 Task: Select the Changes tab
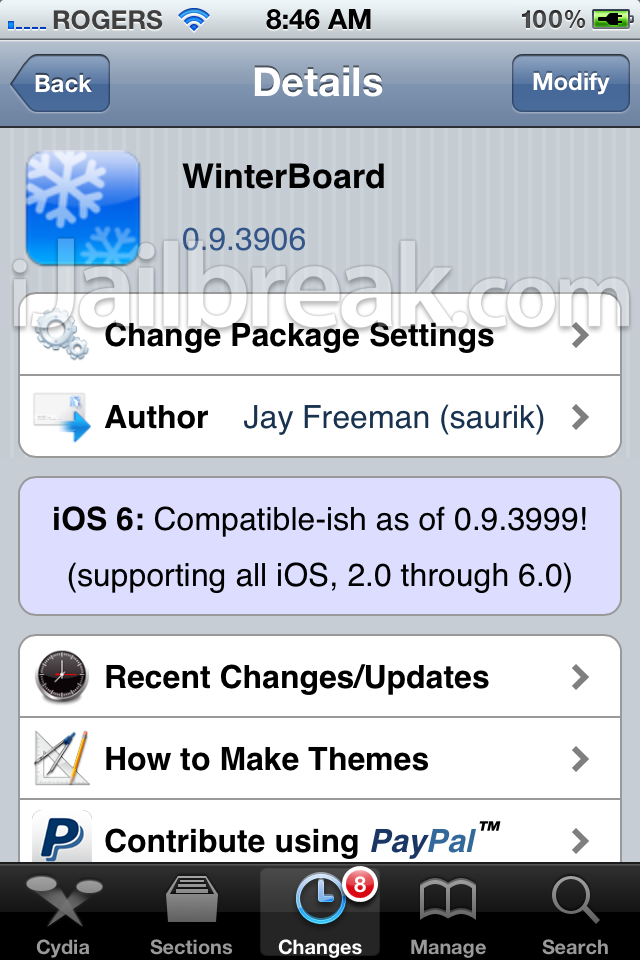pyautogui.click(x=320, y=914)
